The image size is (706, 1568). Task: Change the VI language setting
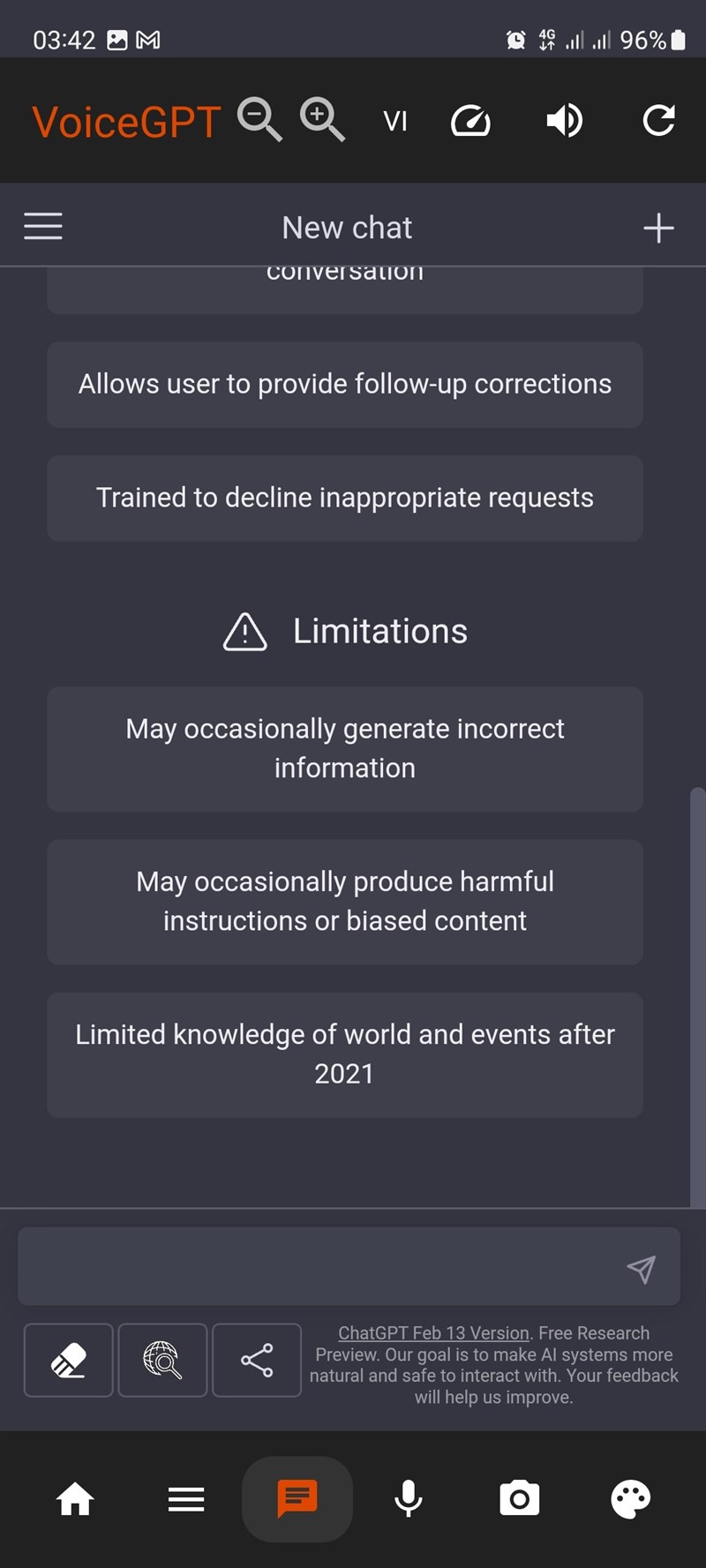tap(395, 121)
